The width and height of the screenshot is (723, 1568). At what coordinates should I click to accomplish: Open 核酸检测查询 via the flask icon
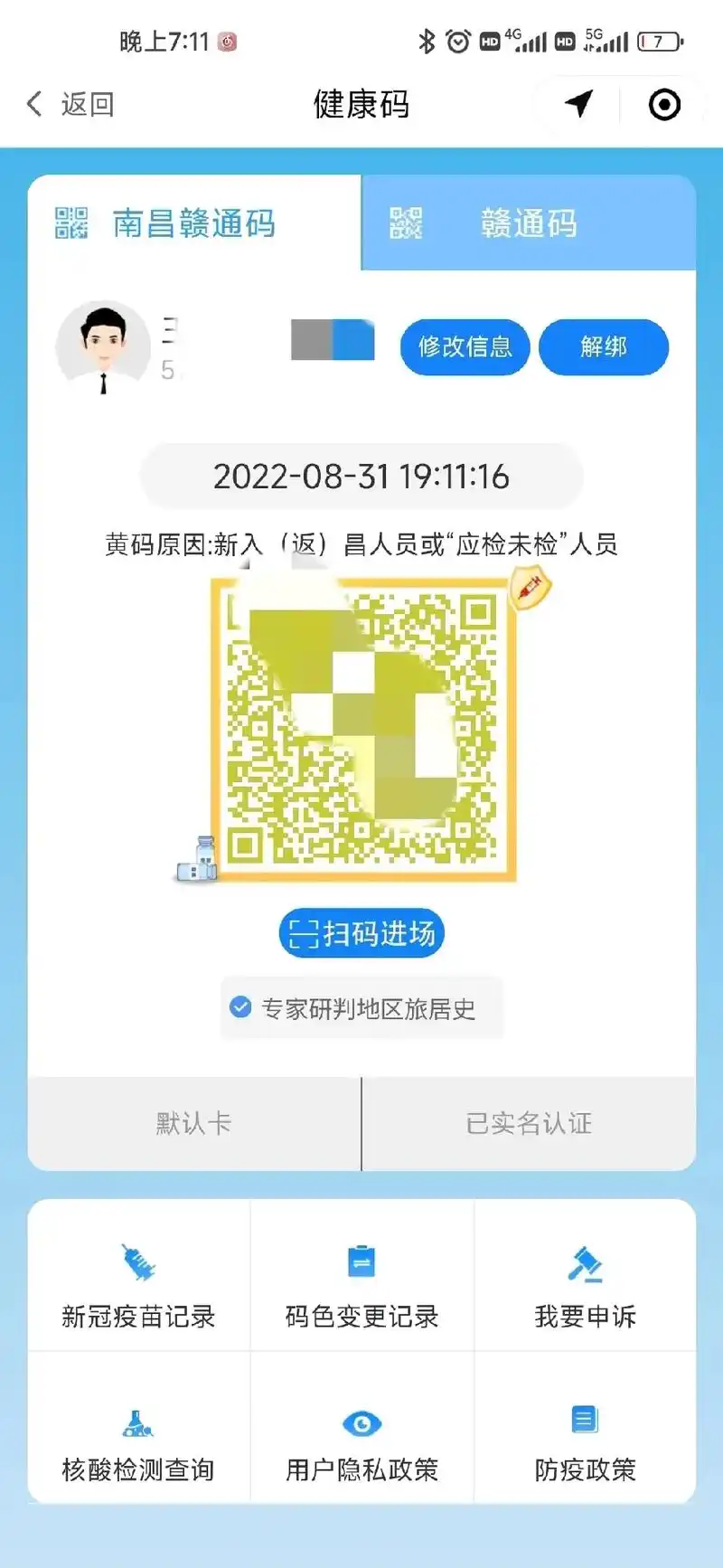[136, 1420]
